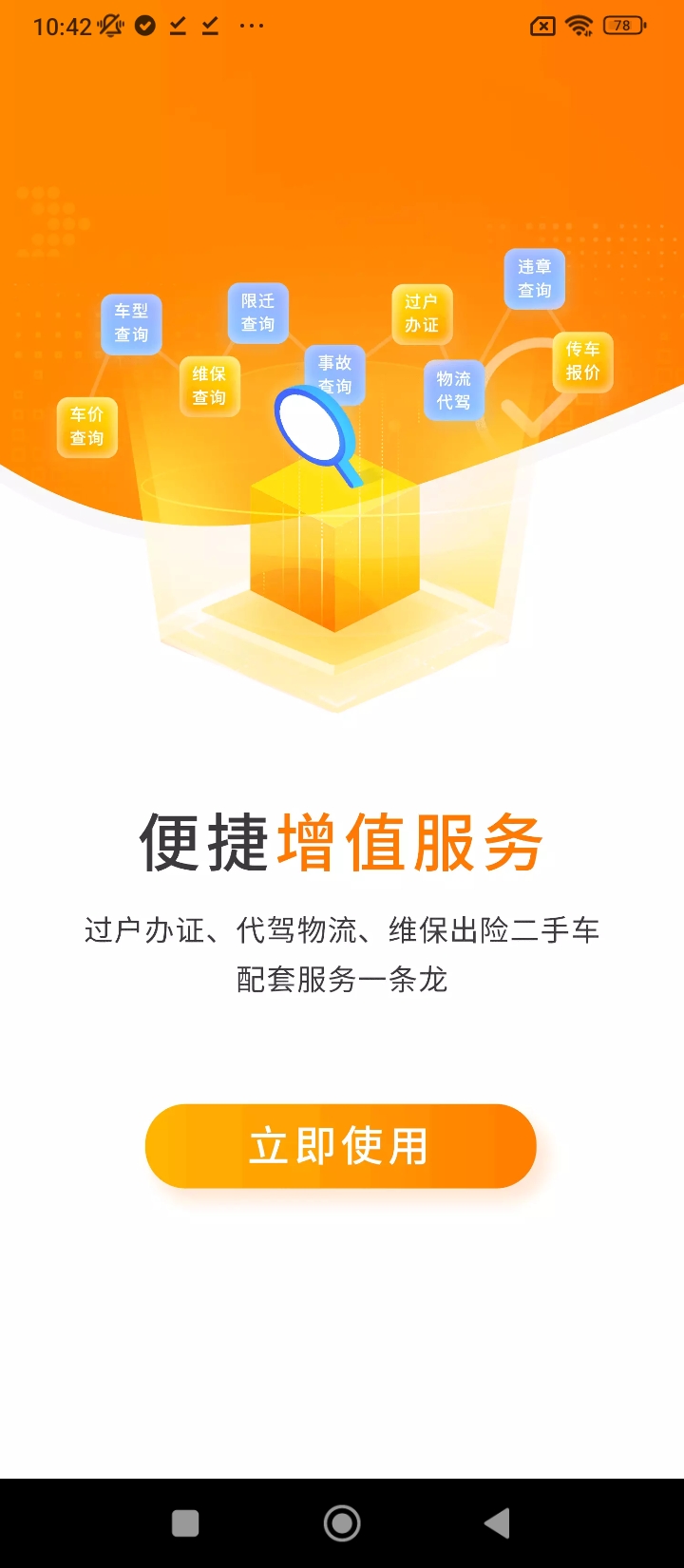Open the recent apps view
684x1568 pixels.
[185, 1523]
